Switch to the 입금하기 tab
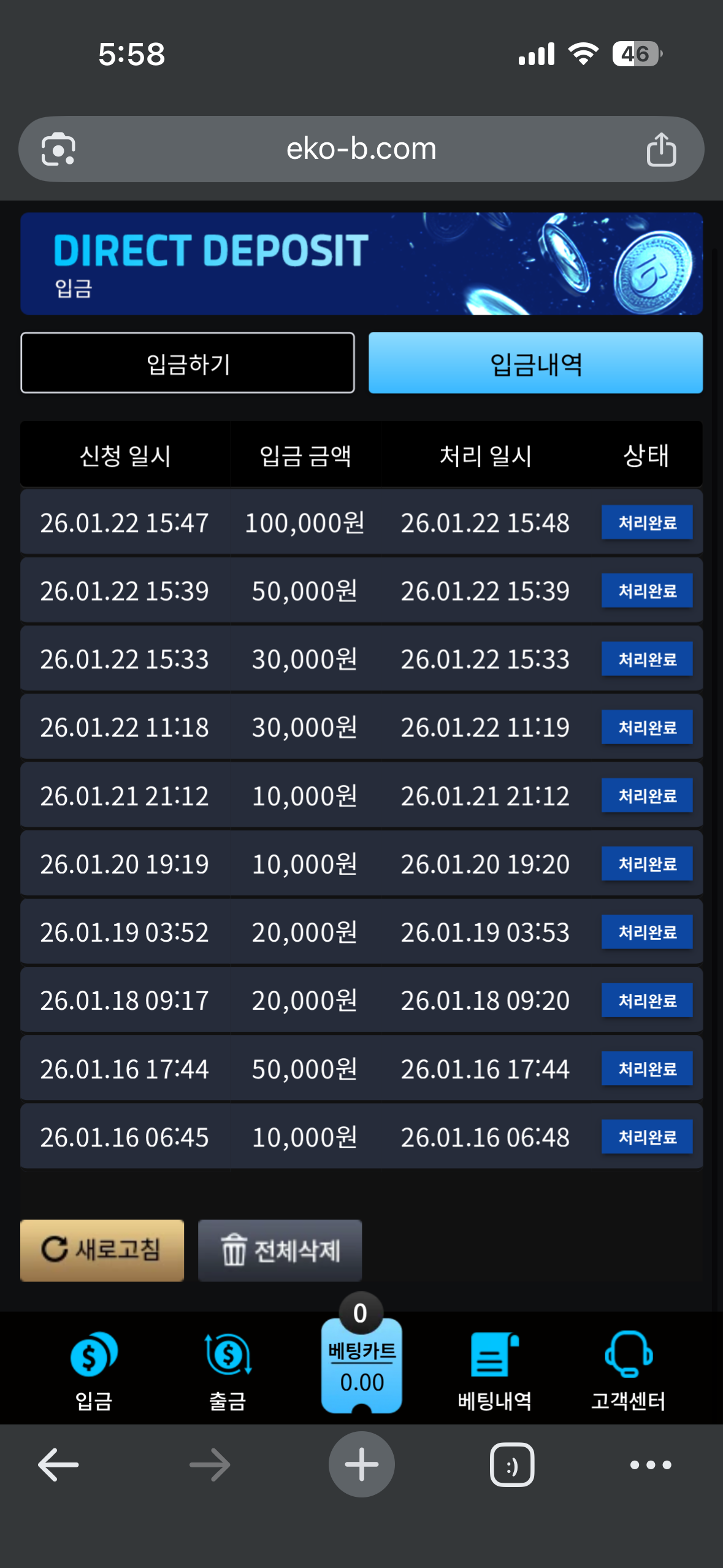723x1568 pixels. click(188, 363)
